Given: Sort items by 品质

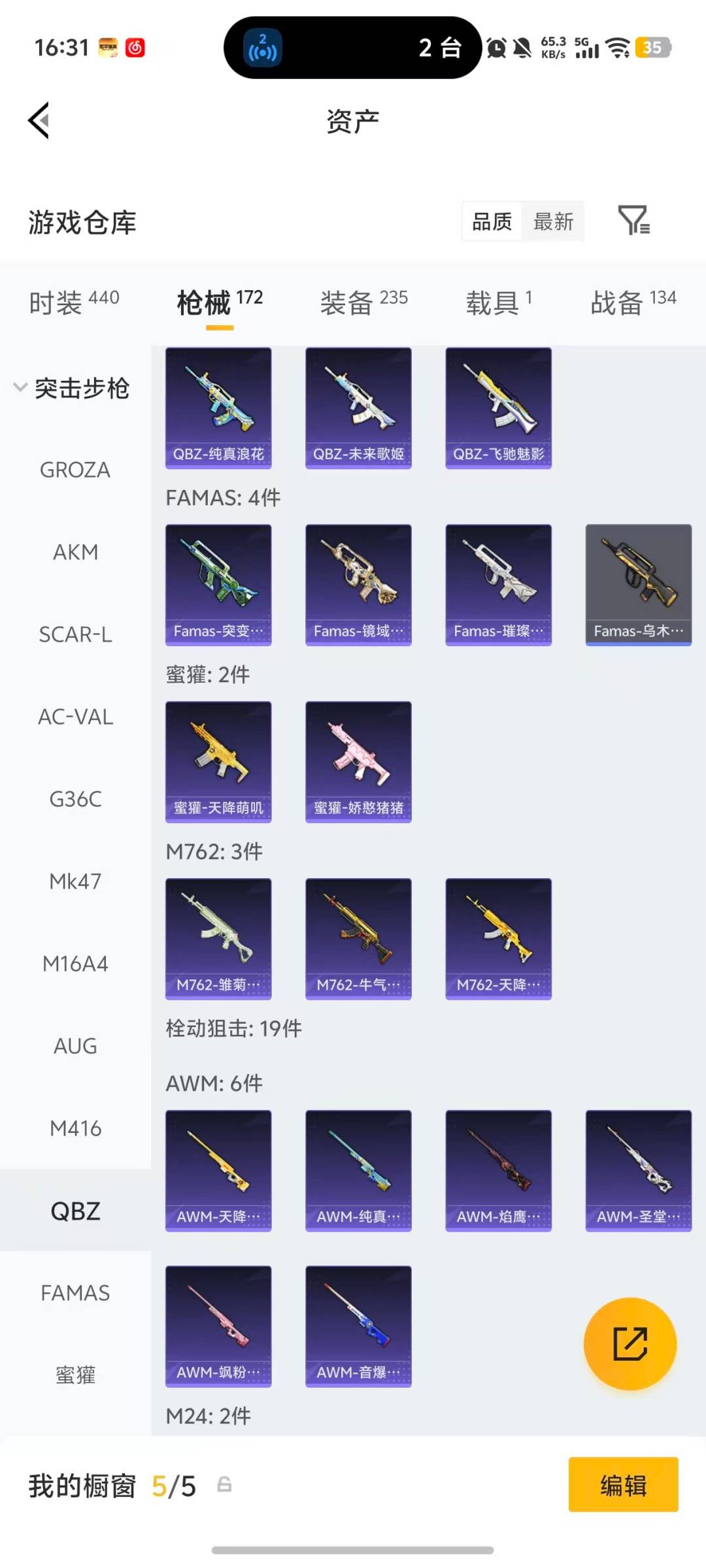Looking at the screenshot, I should pos(492,221).
